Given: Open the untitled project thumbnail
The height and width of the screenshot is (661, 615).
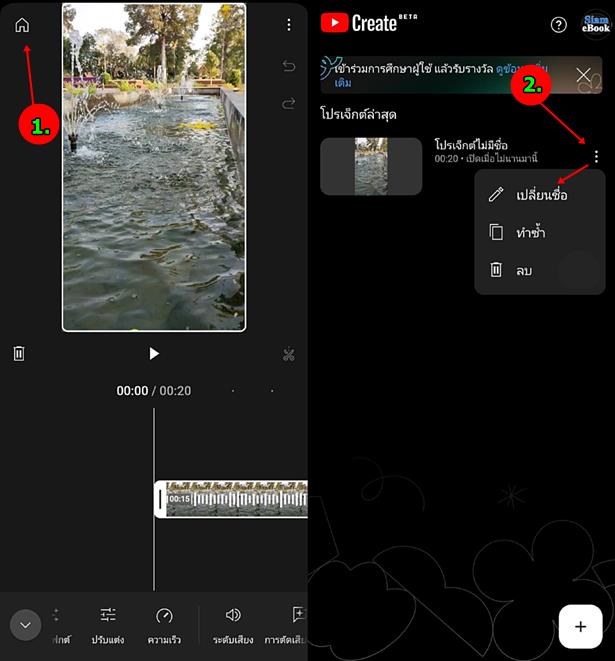Looking at the screenshot, I should click(371, 166).
